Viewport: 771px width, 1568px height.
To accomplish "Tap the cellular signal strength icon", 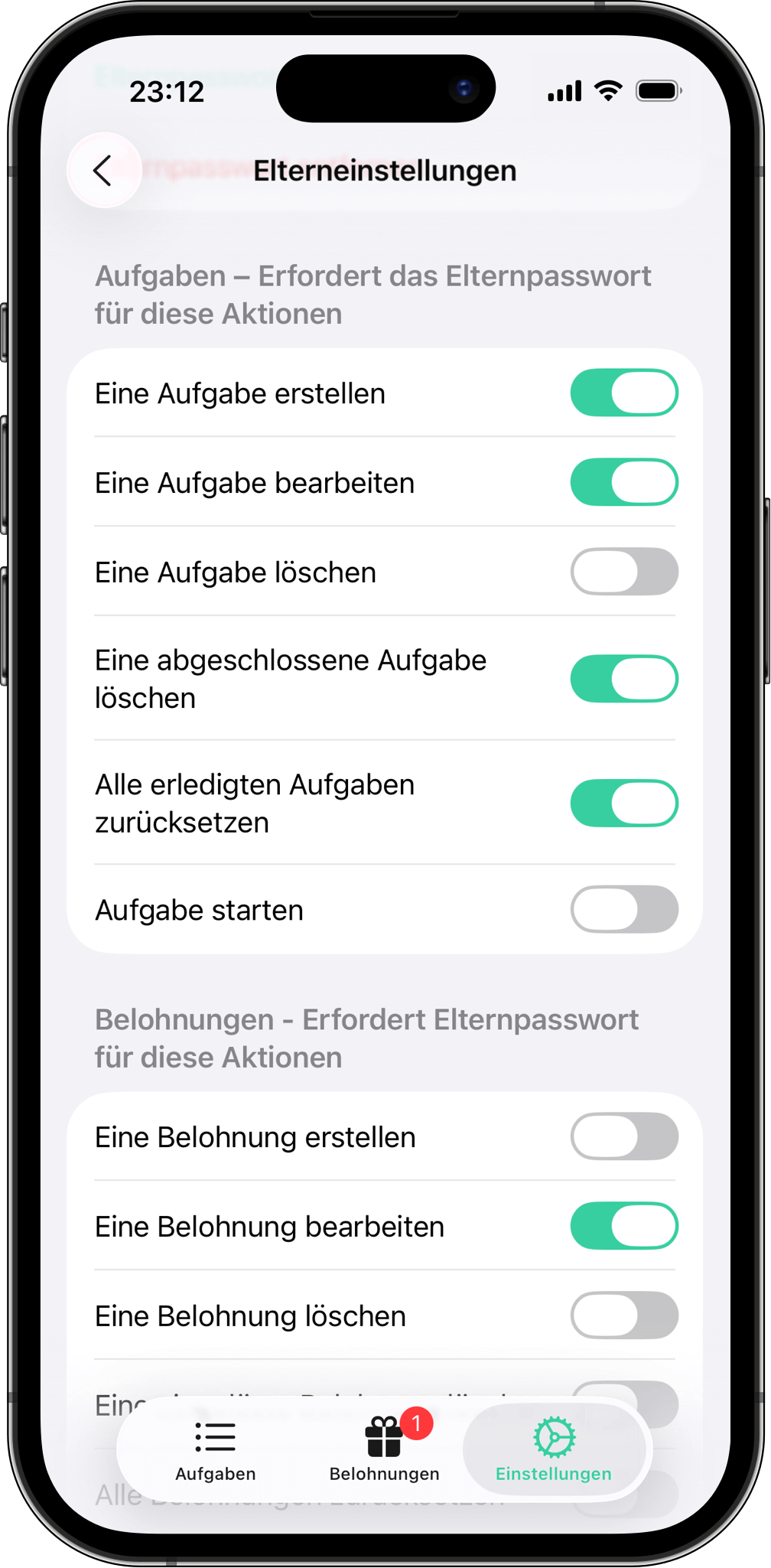I will pos(563,90).
